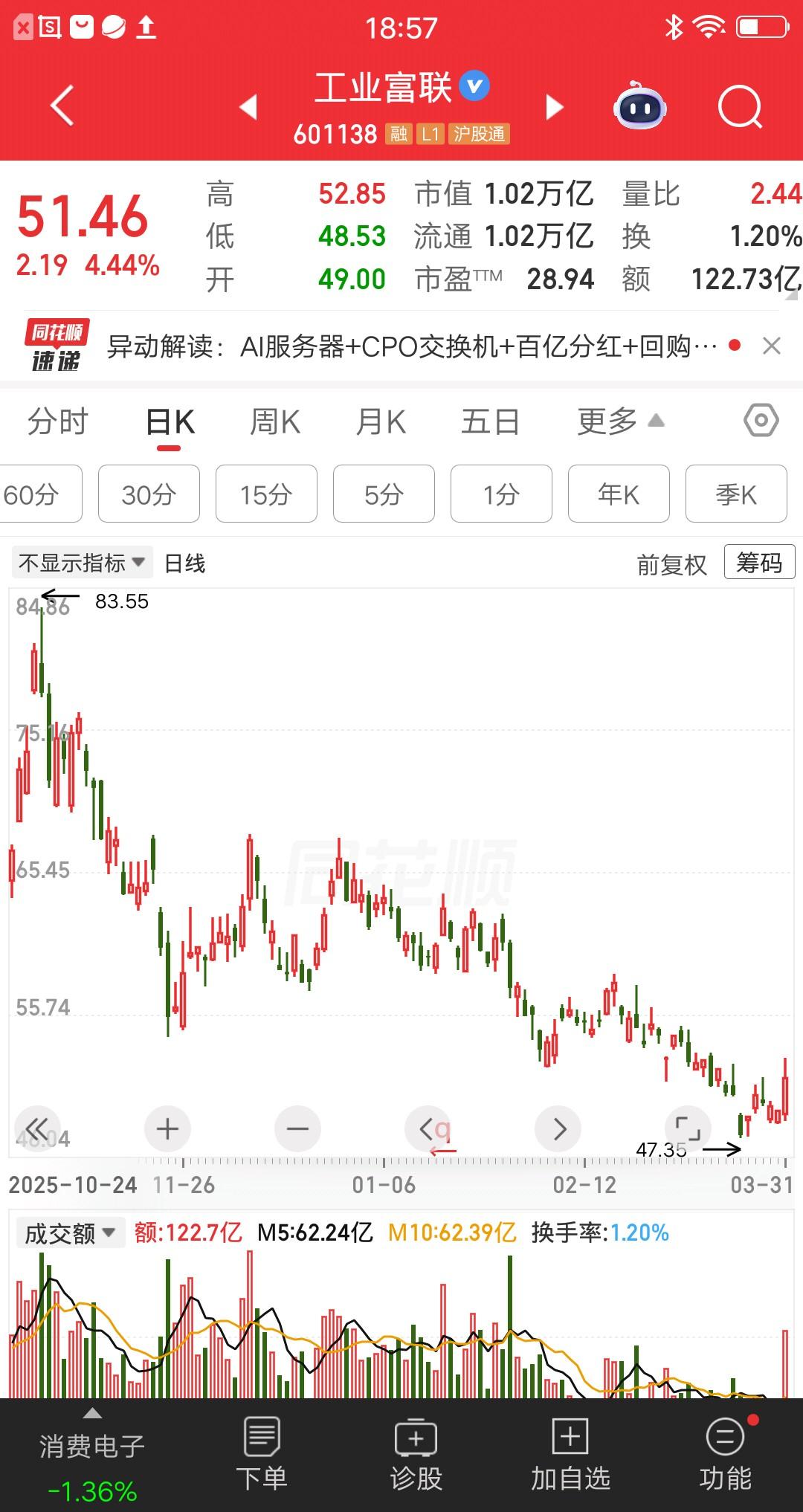Expand the K-line chart to fullscreen
This screenshot has width=803, height=1512.
coord(688,1128)
